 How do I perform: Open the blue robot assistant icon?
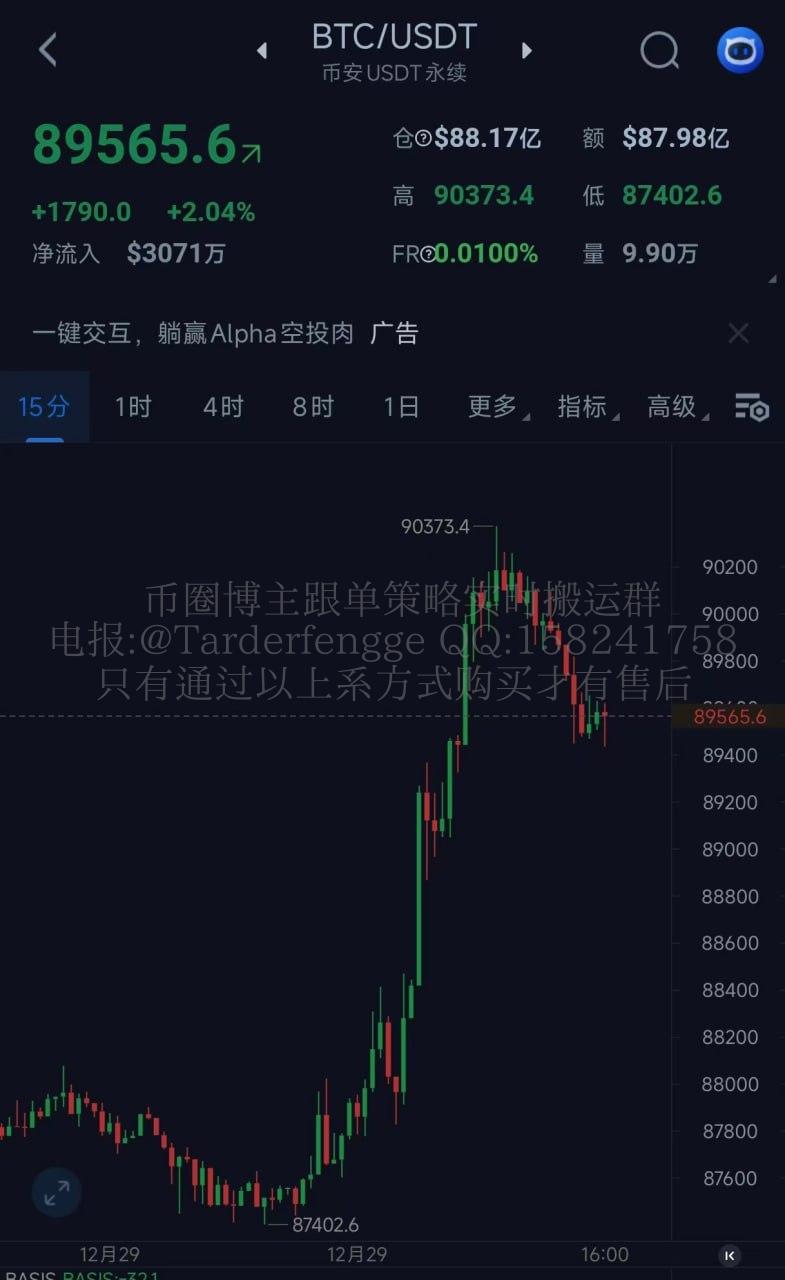click(740, 50)
